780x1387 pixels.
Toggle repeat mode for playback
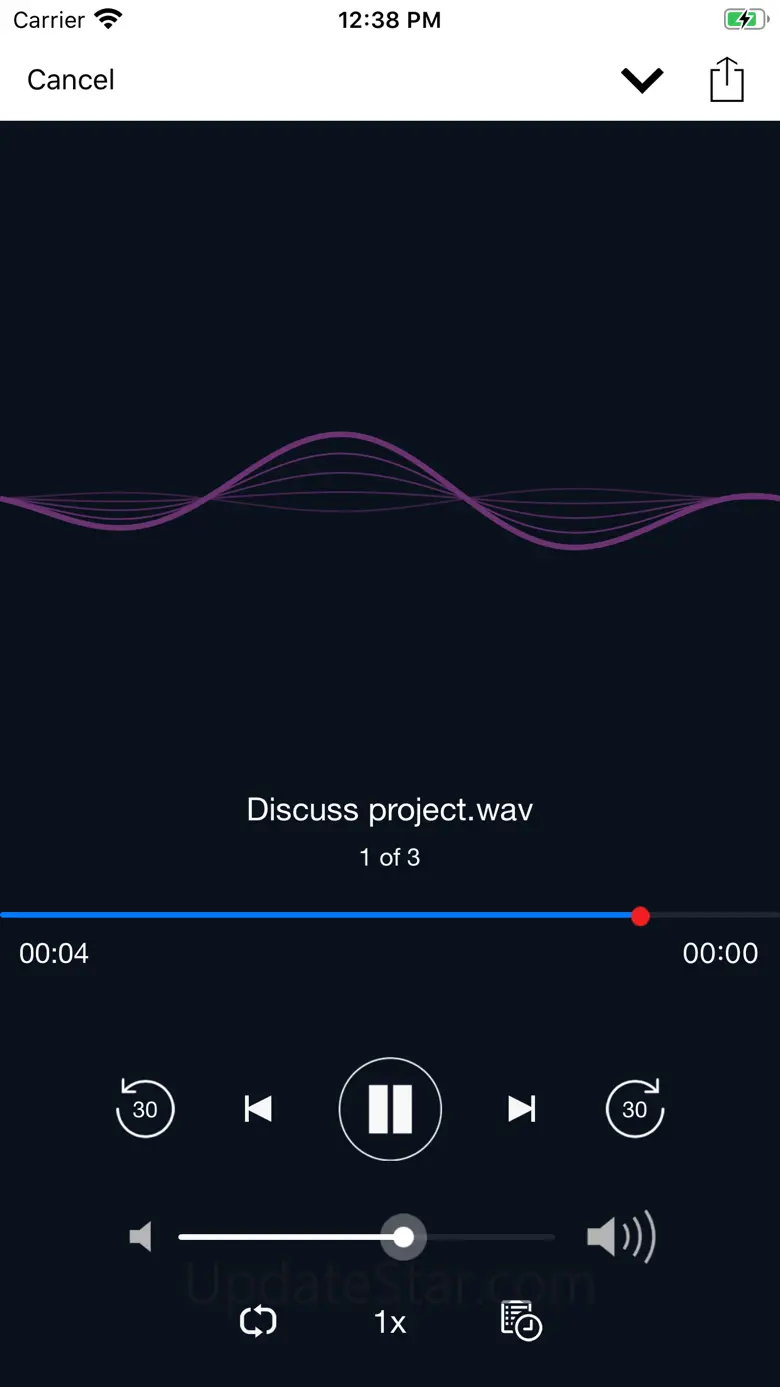(x=258, y=1322)
